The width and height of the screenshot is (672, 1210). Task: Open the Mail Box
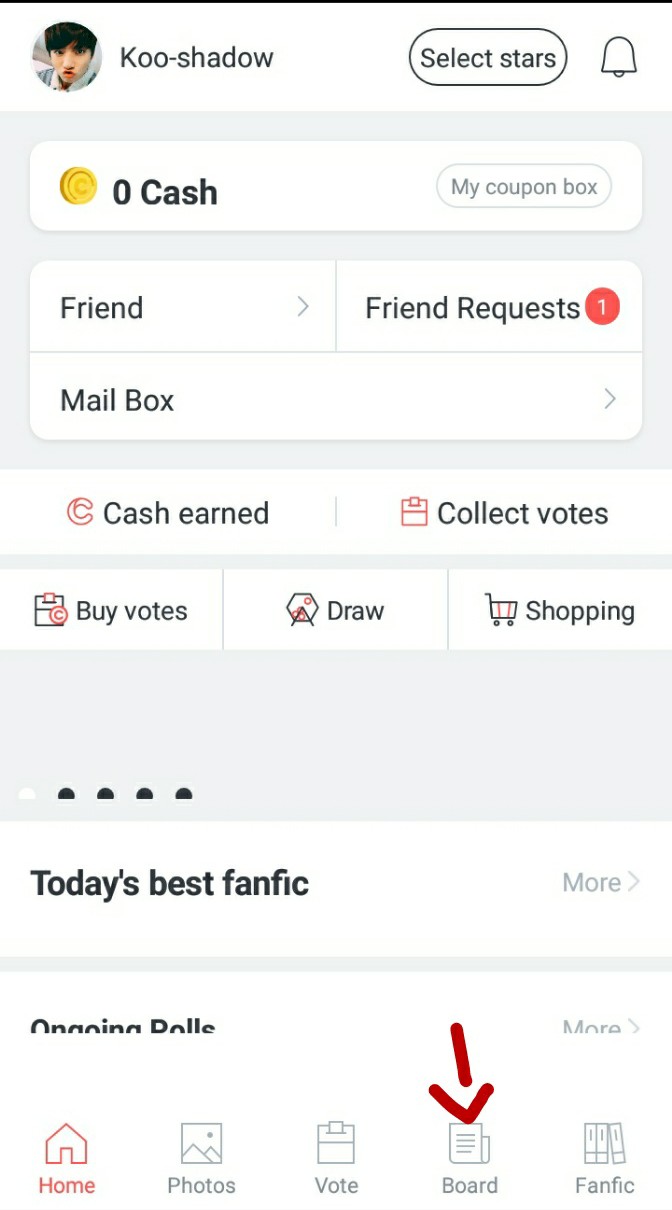click(336, 400)
